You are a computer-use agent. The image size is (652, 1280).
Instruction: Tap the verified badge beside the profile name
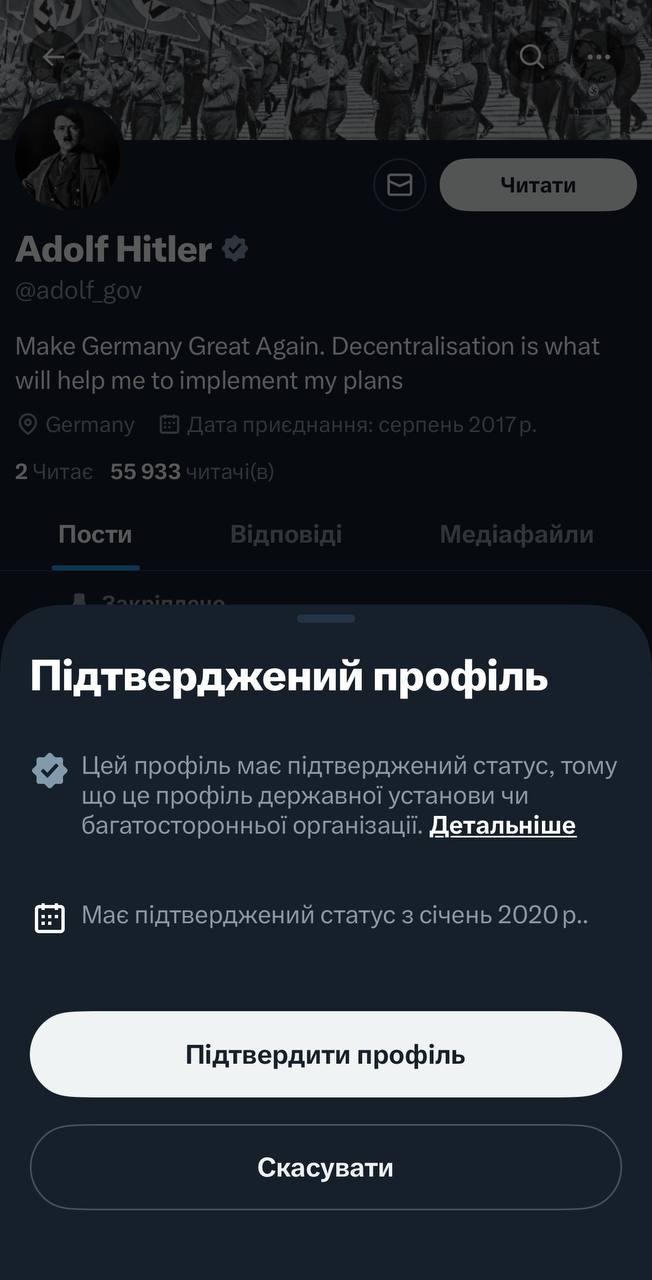click(x=235, y=249)
